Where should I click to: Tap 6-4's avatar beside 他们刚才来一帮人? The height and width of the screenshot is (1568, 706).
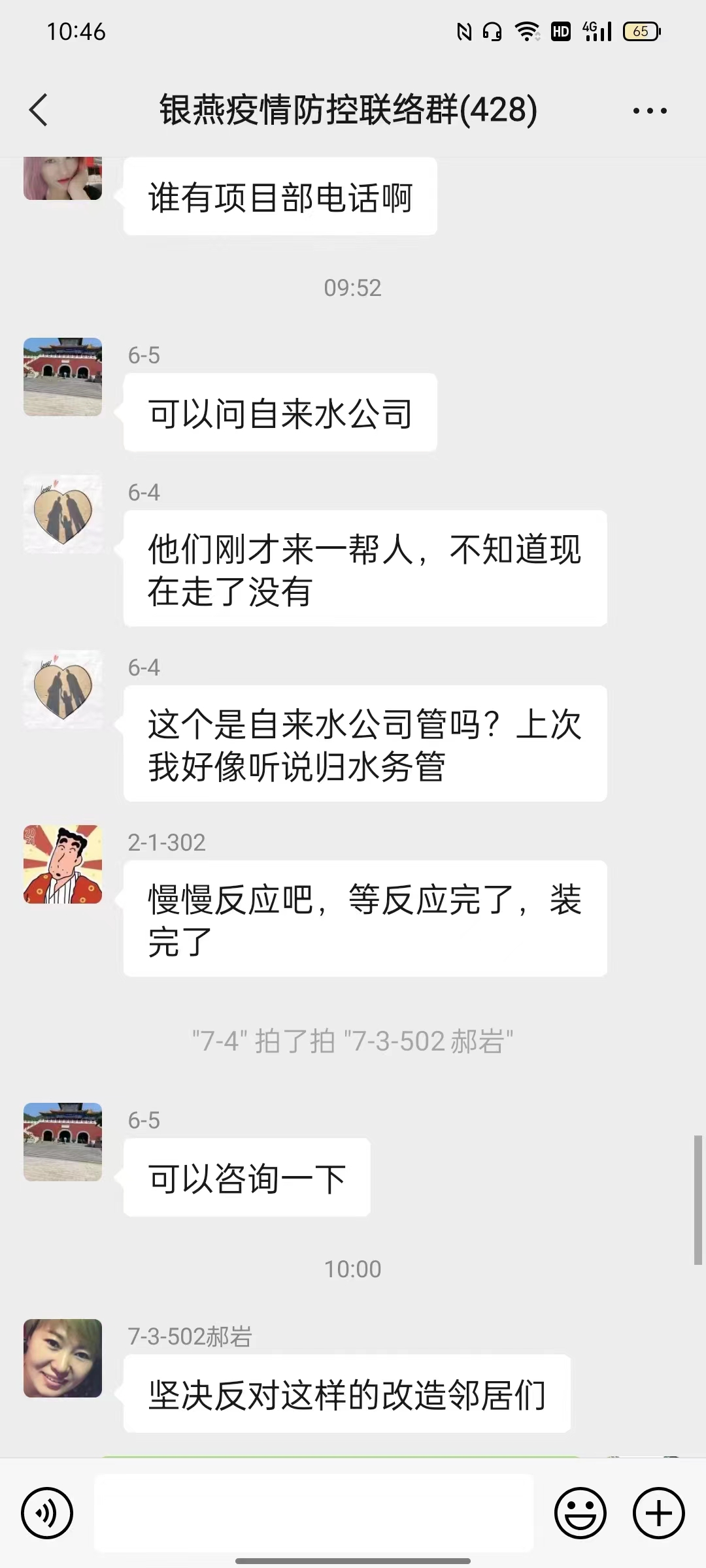(63, 514)
